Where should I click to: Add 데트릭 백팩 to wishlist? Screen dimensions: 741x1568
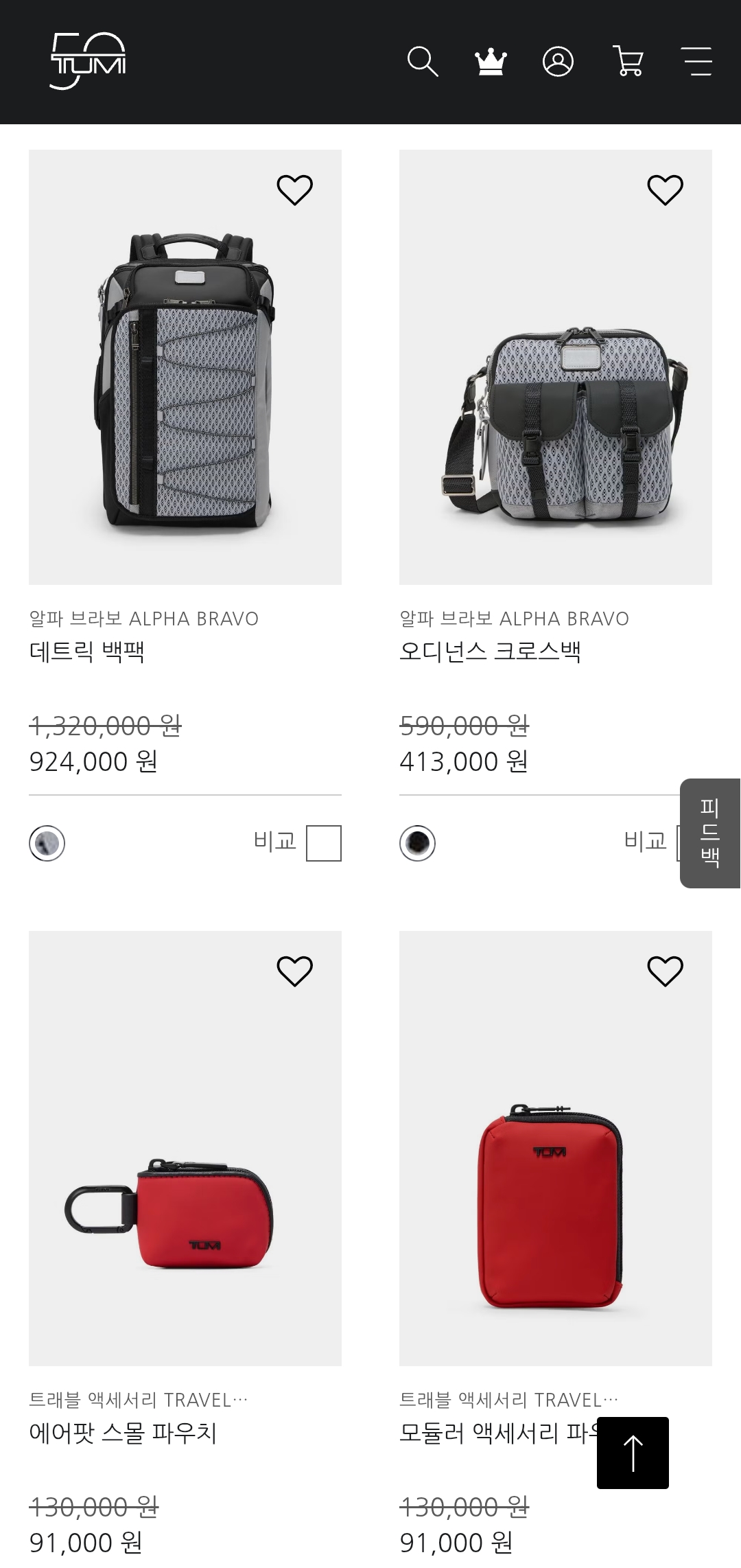[x=295, y=190]
